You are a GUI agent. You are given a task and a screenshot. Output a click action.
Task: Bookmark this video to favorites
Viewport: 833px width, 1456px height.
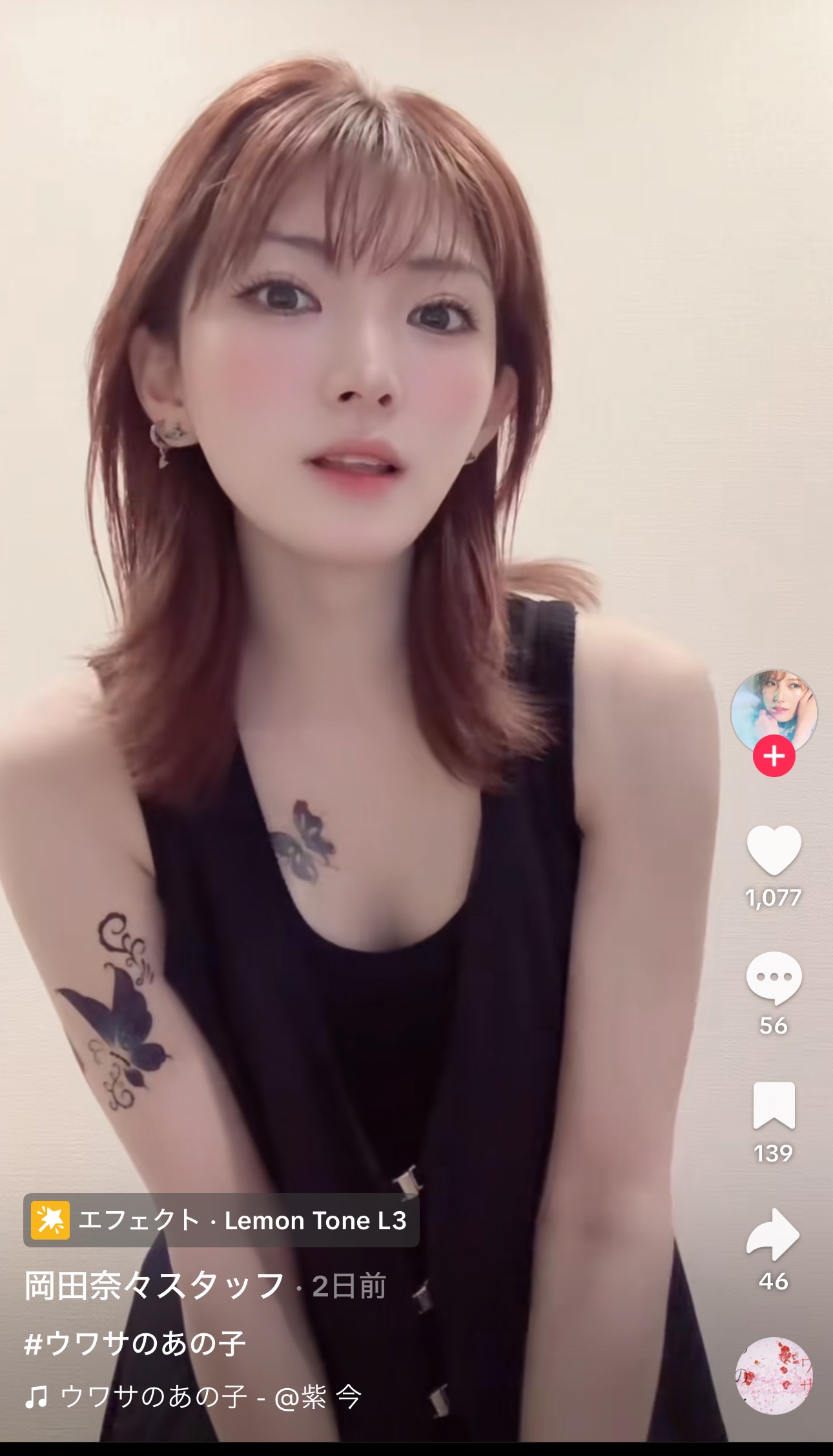(x=774, y=1105)
